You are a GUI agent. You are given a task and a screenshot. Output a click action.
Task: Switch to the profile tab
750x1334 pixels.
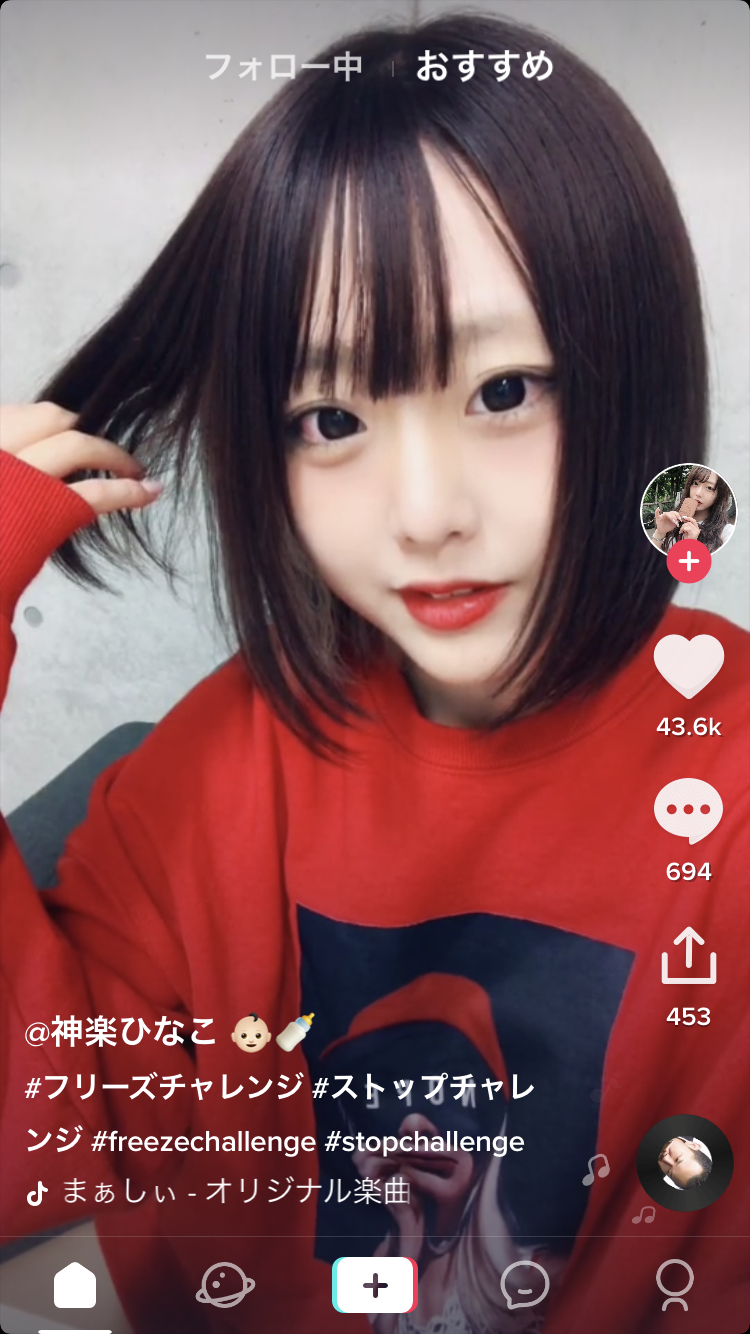coord(675,1284)
